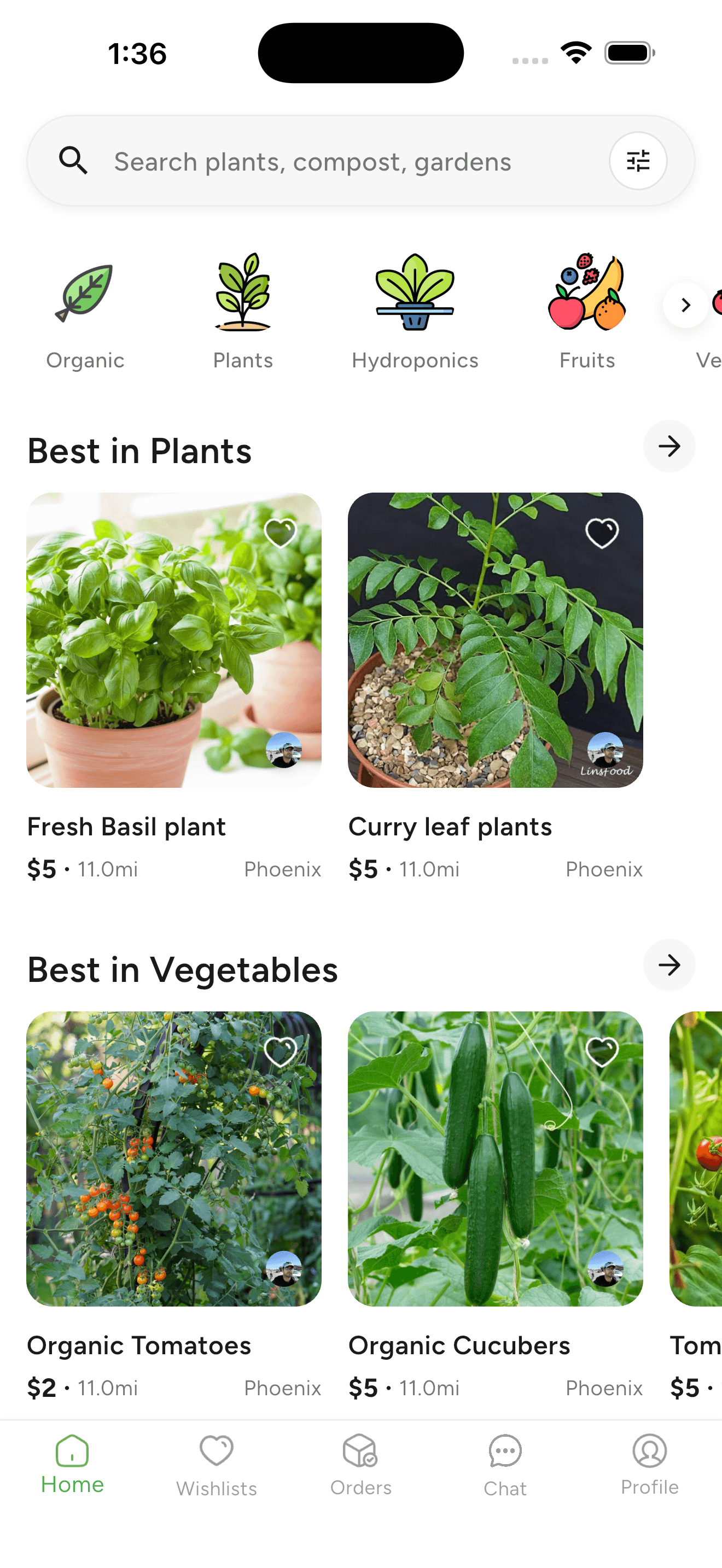View all Best in Plants listings
Screen dimensions: 722x1568
[x=668, y=446]
